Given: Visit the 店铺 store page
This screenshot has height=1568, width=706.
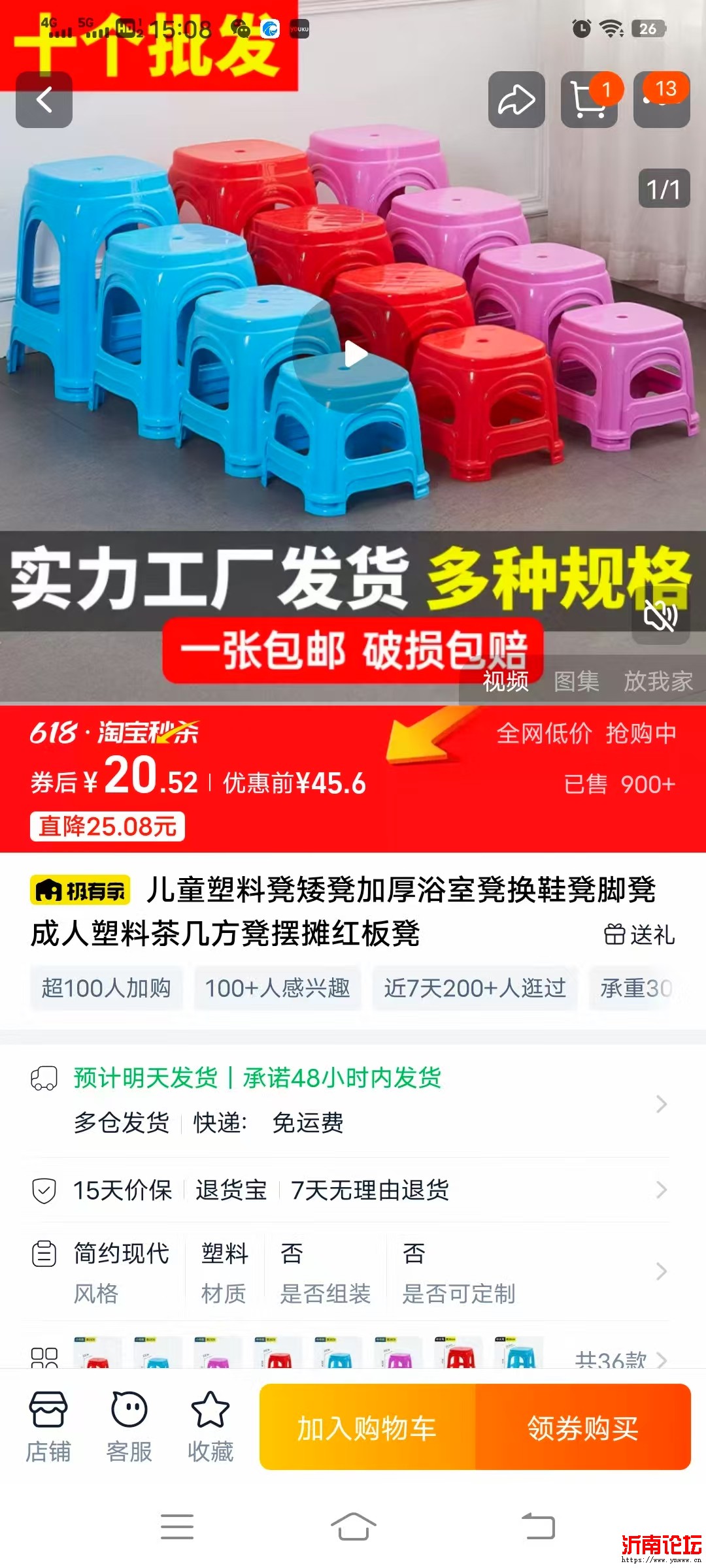Looking at the screenshot, I should tap(48, 1427).
